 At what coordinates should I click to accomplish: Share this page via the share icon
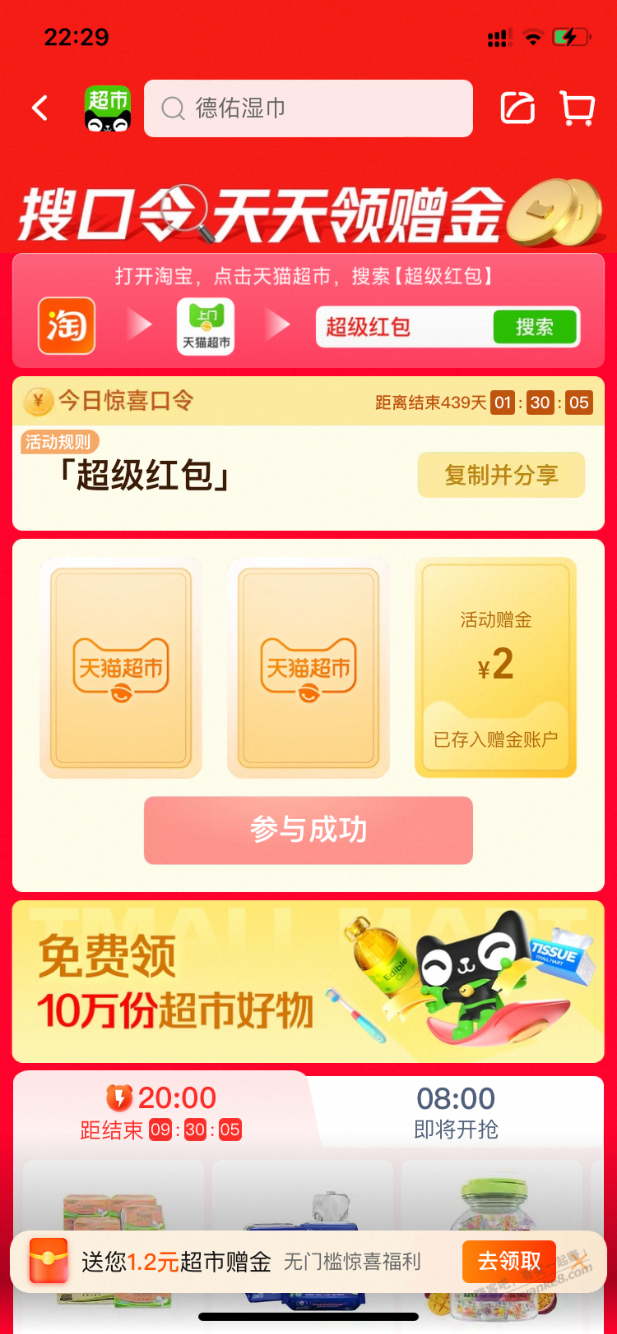pyautogui.click(x=518, y=108)
